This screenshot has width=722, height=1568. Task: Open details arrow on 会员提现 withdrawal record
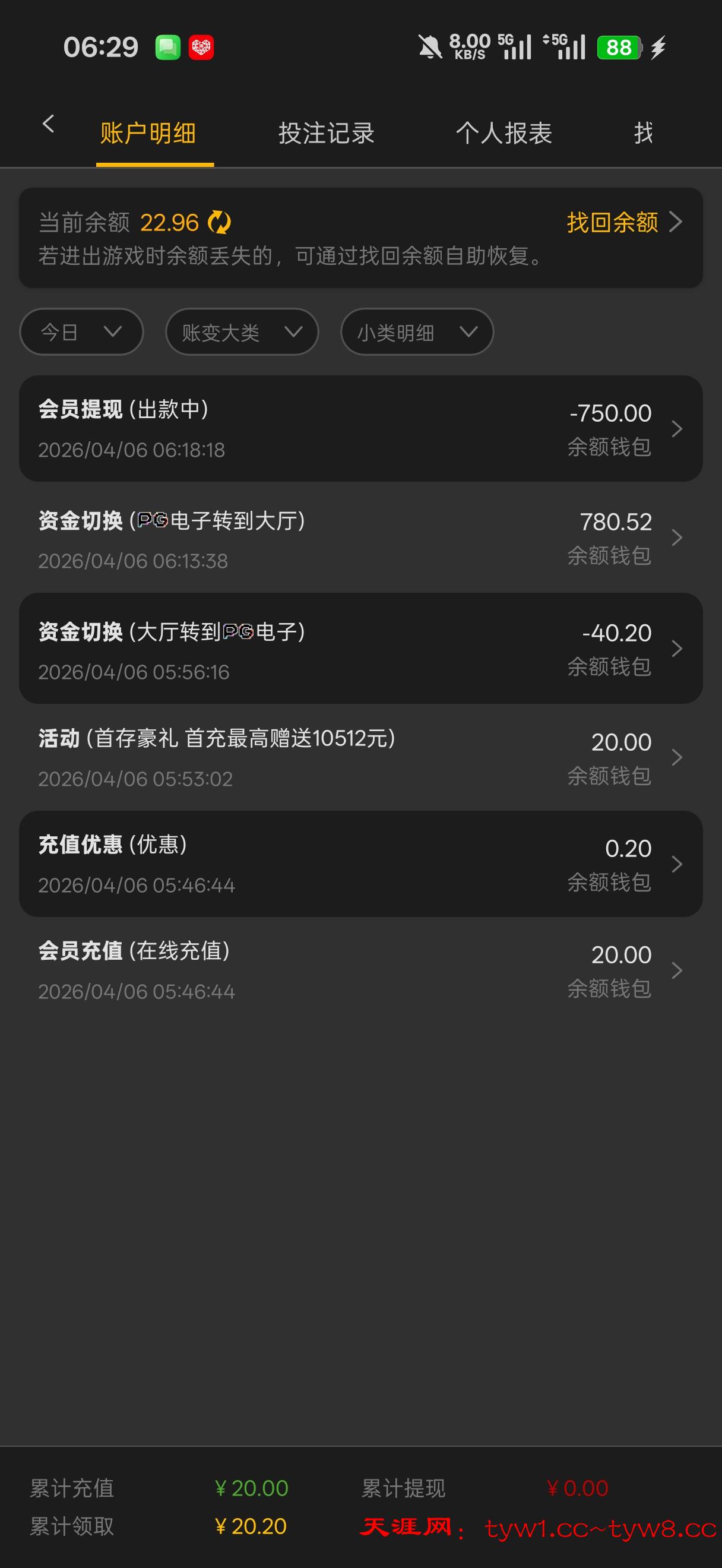click(676, 429)
